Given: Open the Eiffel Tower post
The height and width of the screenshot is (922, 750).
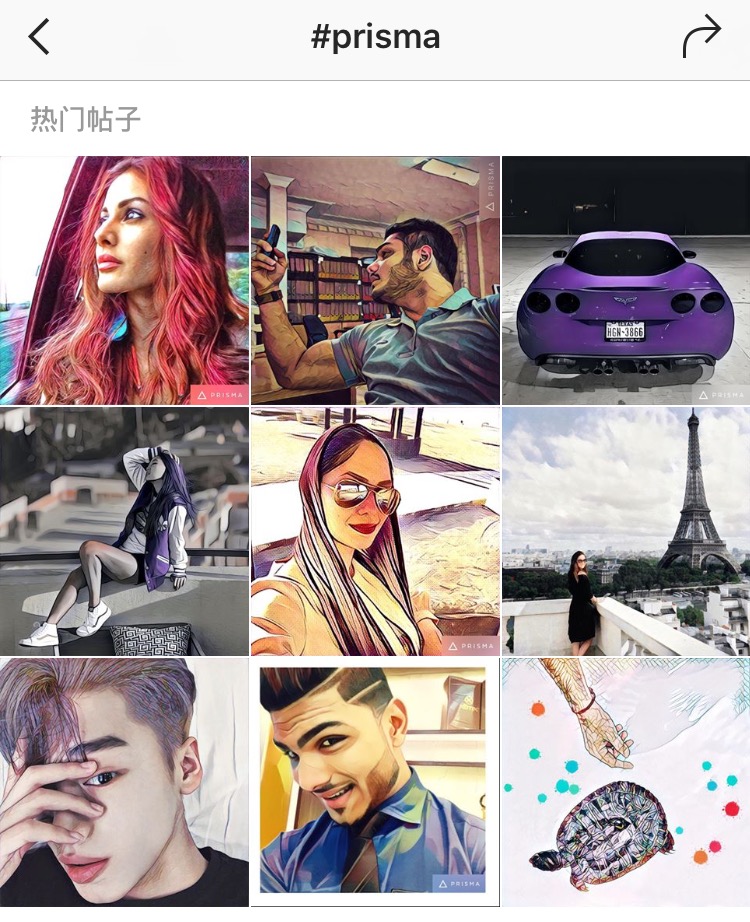Looking at the screenshot, I should coord(626,531).
